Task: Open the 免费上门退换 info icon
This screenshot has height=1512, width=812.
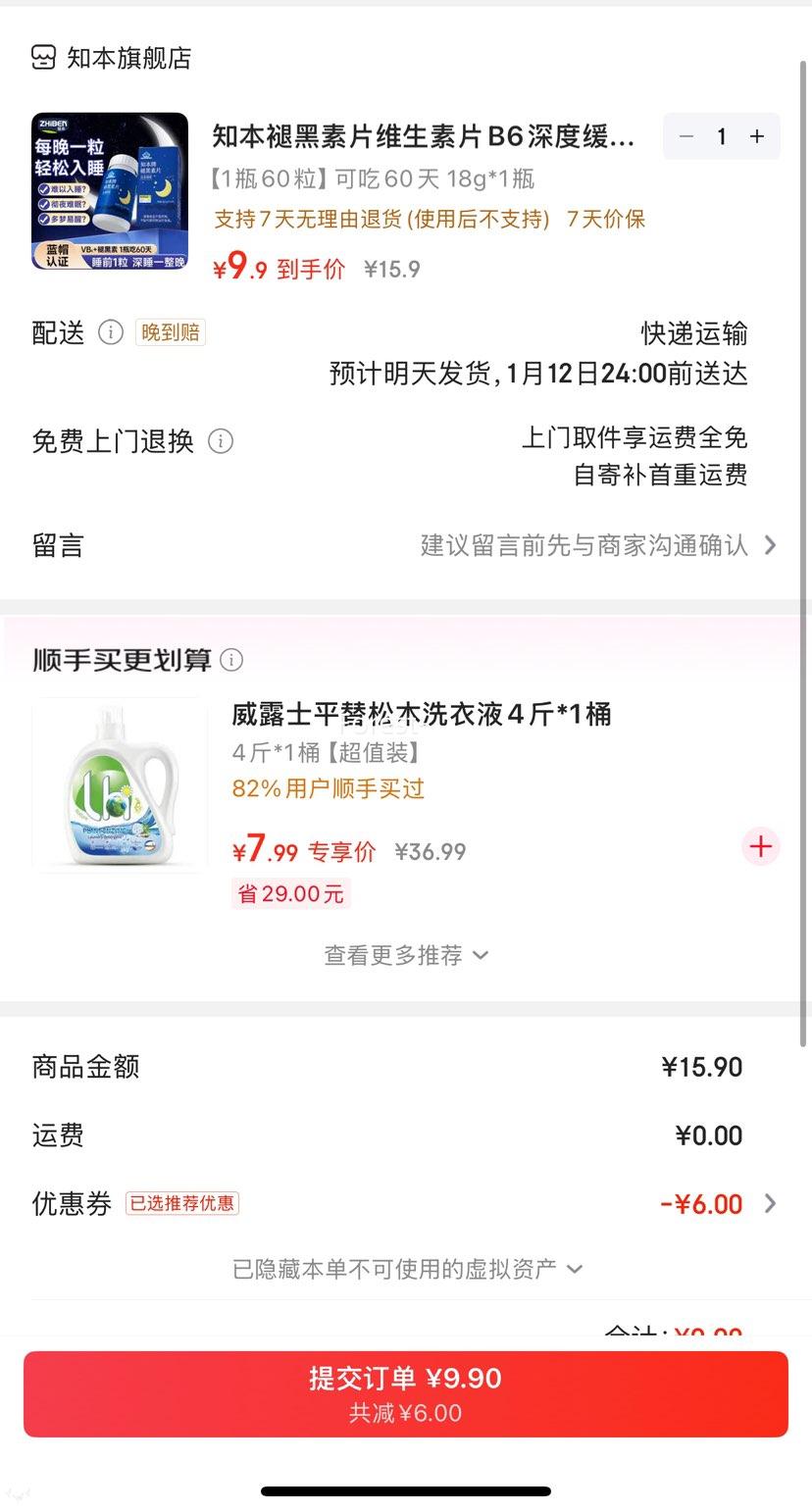Action: pos(222,441)
